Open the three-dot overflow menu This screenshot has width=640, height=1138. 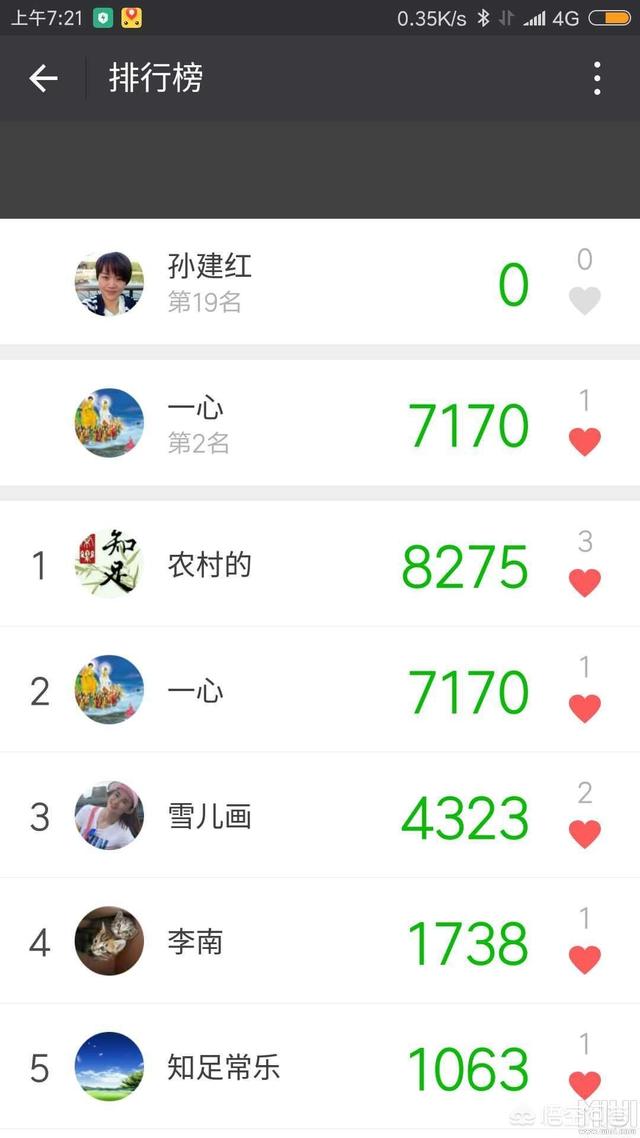(x=596, y=78)
